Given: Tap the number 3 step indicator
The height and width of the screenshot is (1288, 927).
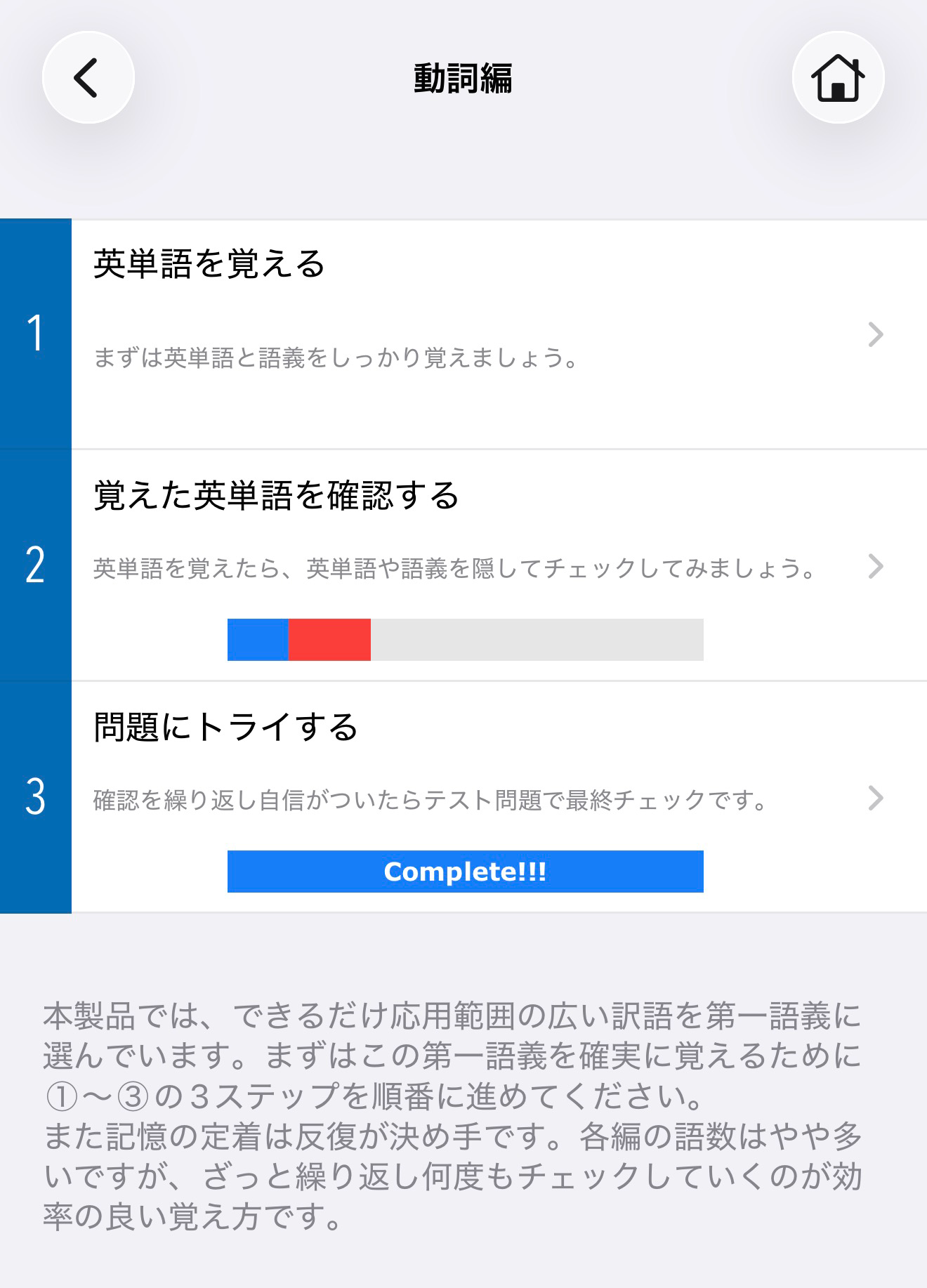Looking at the screenshot, I should tap(36, 795).
